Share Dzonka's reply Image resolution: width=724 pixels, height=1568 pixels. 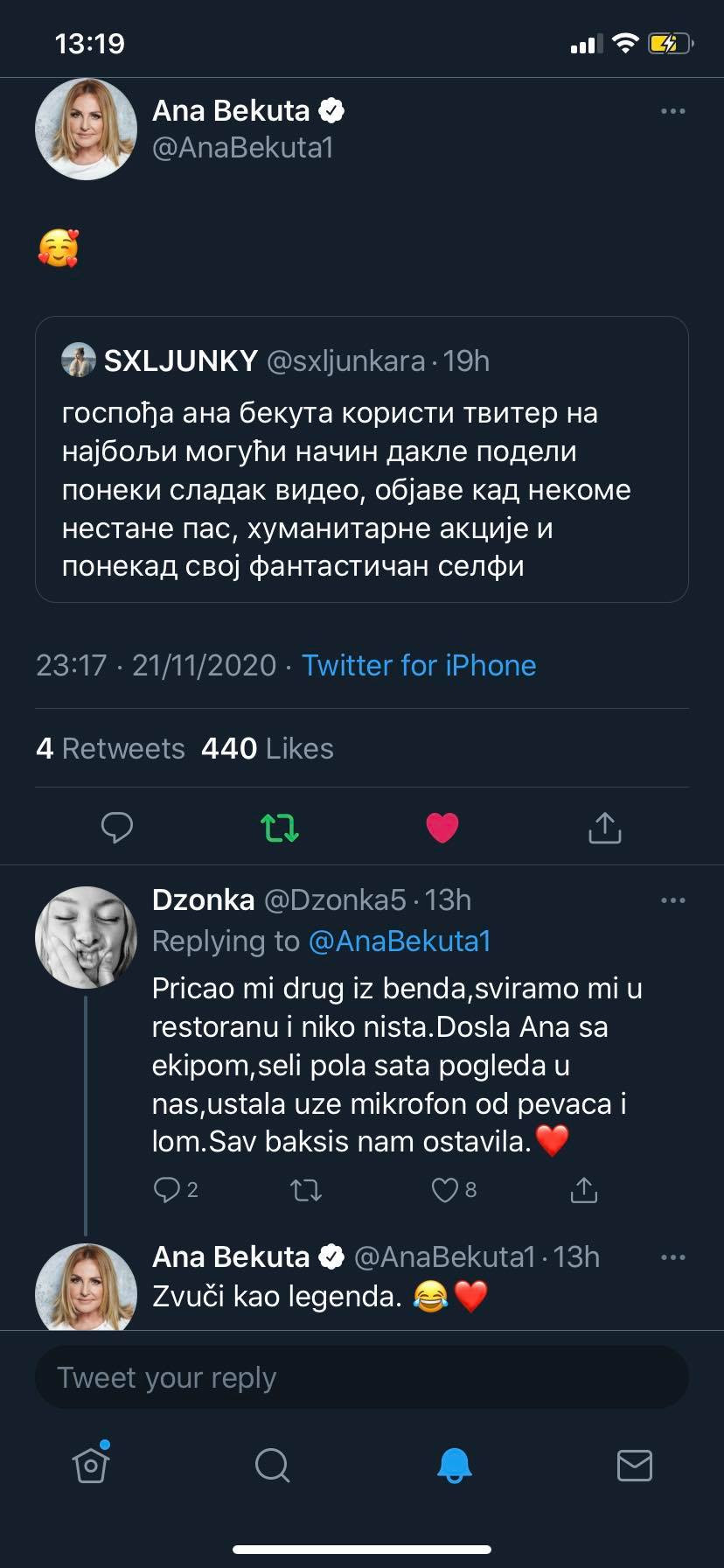click(583, 1189)
